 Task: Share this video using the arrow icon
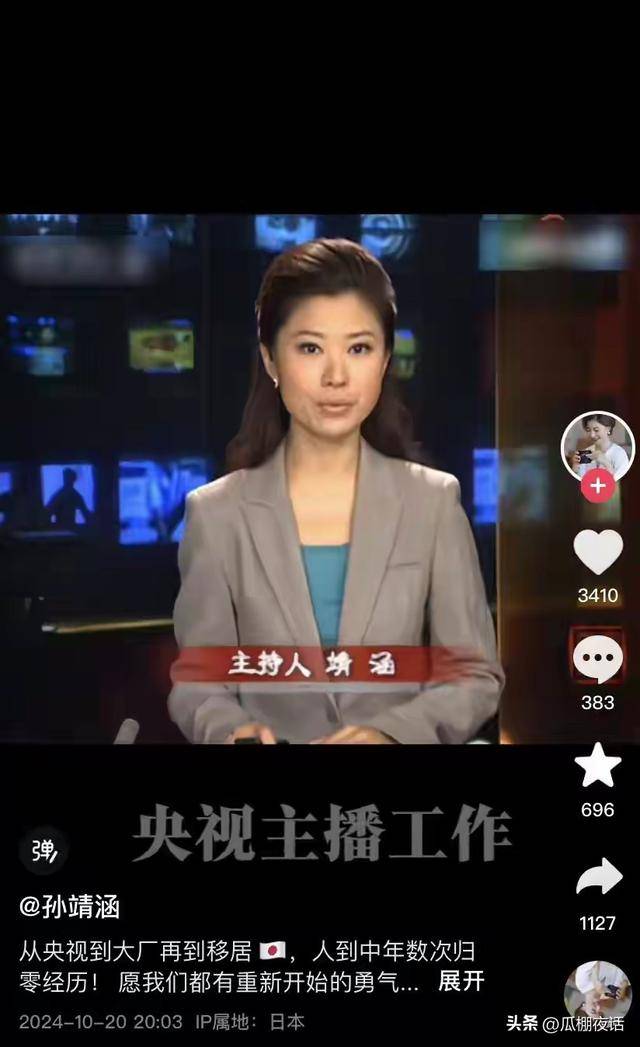(x=598, y=878)
